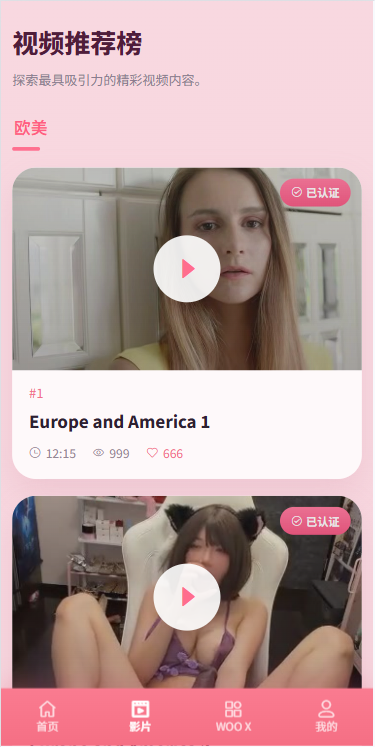This screenshot has width=375, height=747.
Task: Play the Europe and America 1 video
Action: pos(187,269)
